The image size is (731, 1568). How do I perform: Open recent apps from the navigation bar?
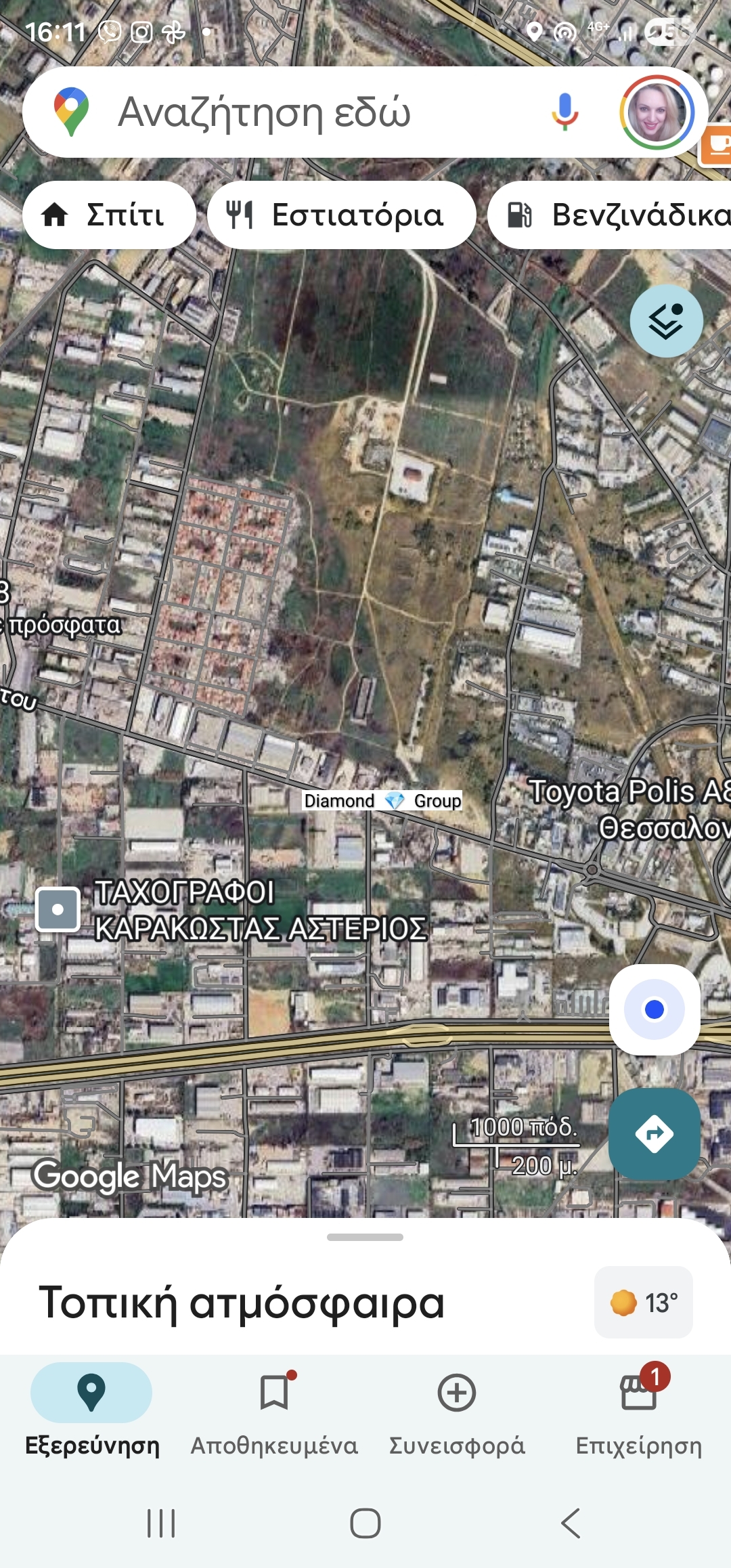coord(161,1523)
